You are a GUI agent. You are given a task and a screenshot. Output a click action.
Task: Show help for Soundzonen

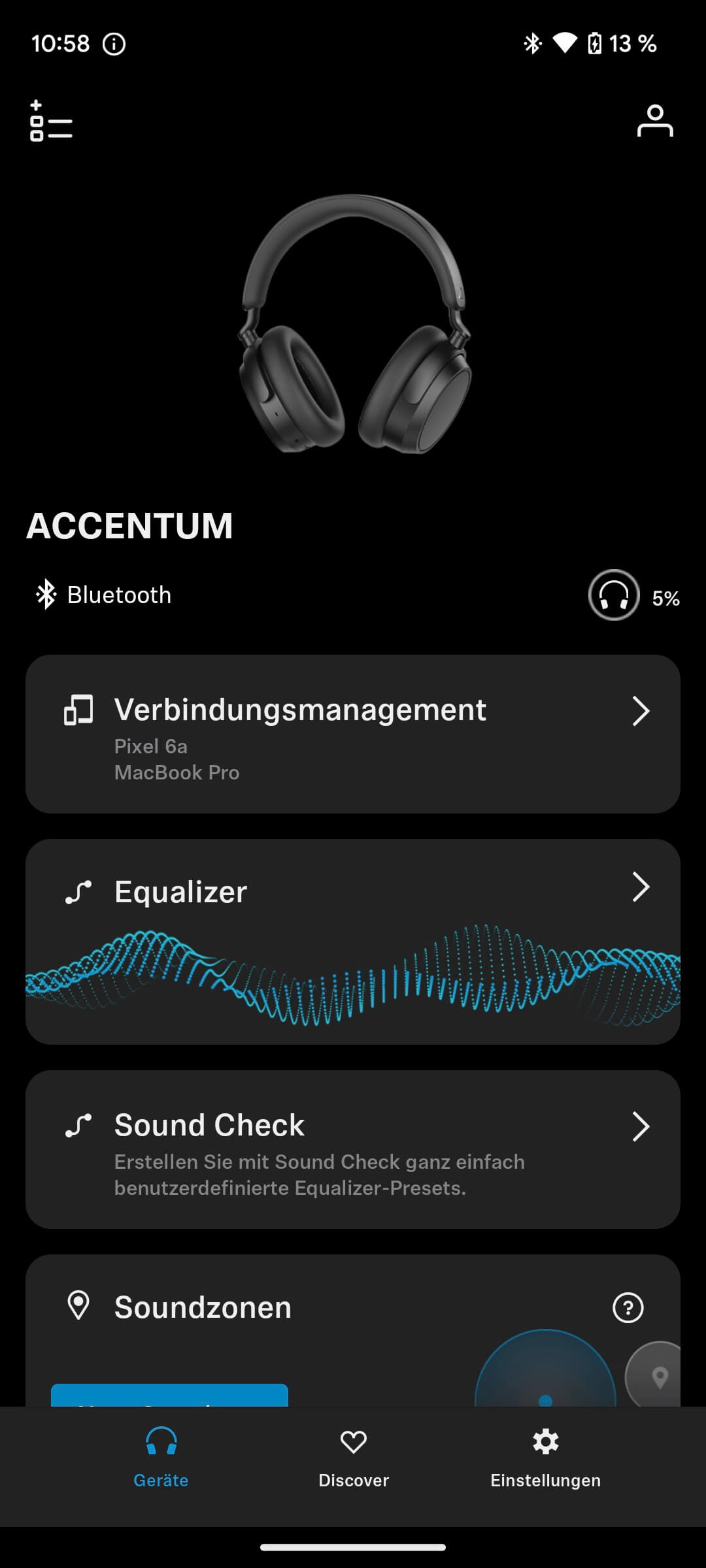point(628,1308)
